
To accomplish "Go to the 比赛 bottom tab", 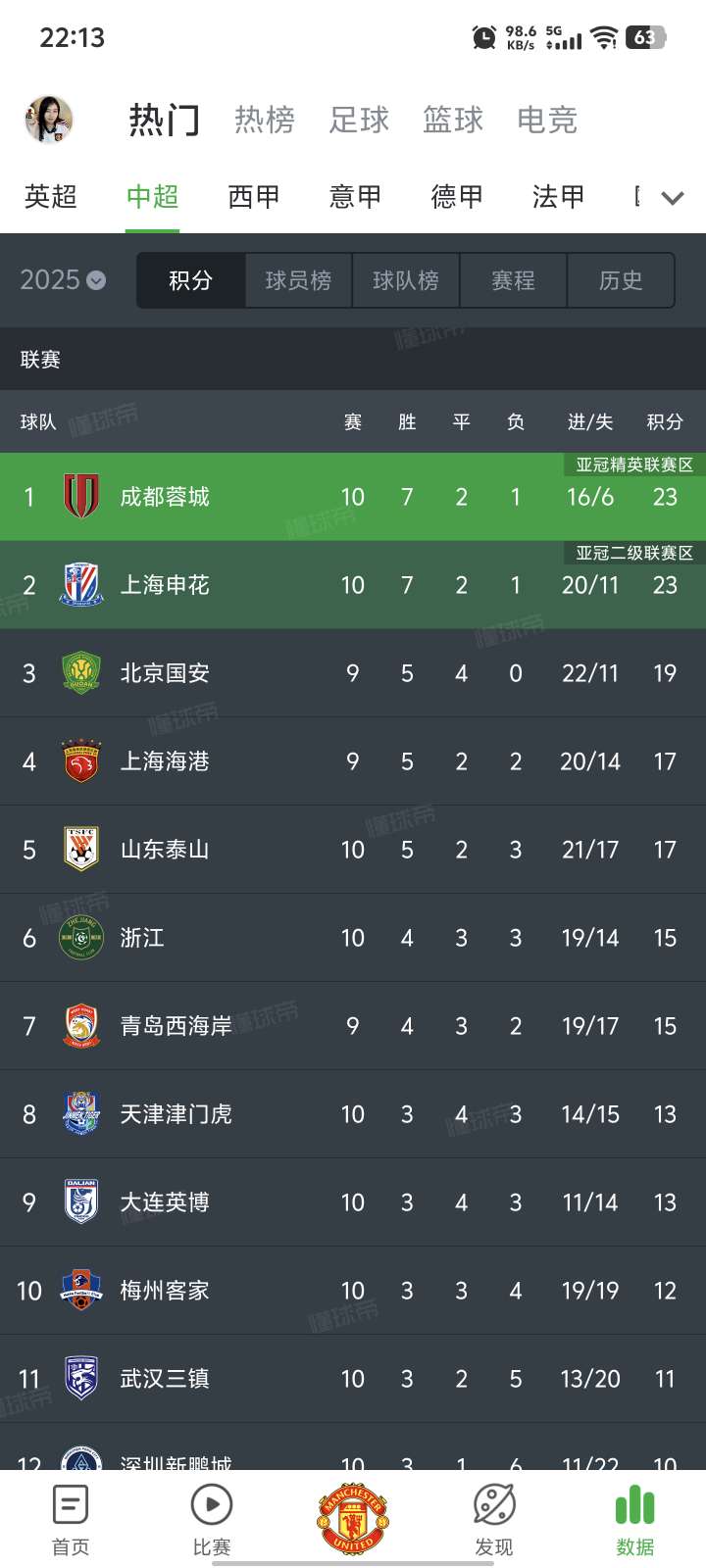I will point(212,1519).
